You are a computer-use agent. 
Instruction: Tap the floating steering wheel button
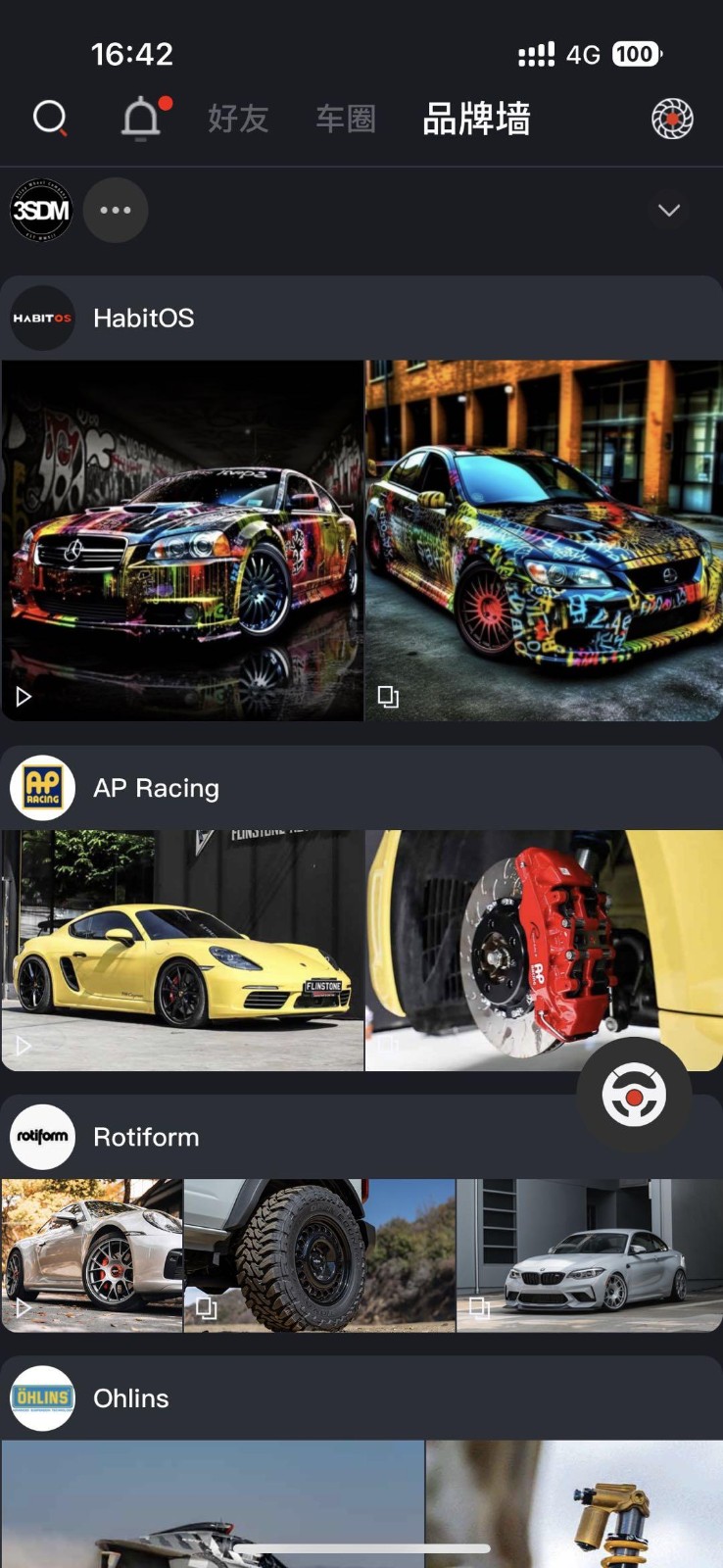pos(634,1095)
